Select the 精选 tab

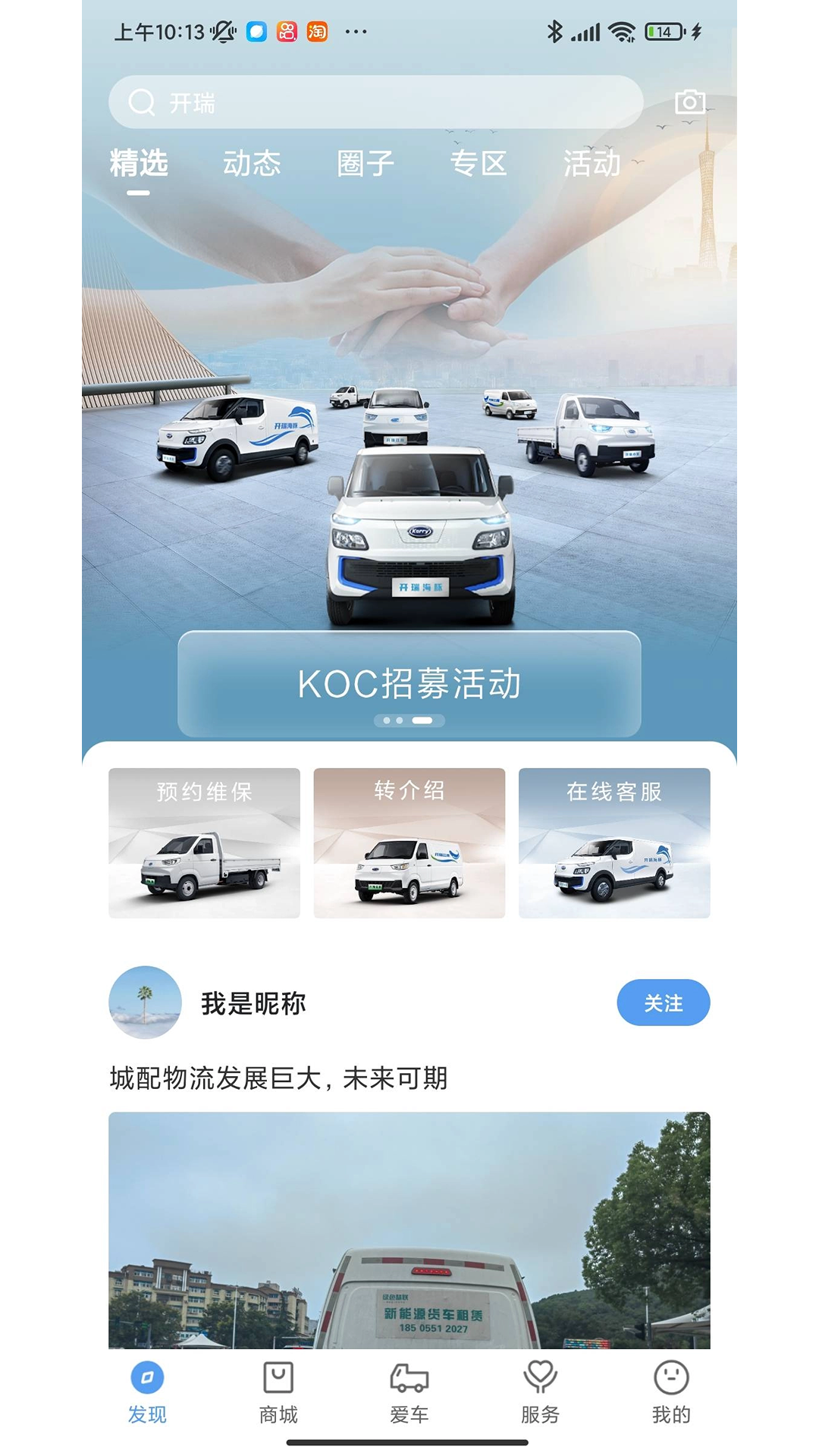coord(139,164)
